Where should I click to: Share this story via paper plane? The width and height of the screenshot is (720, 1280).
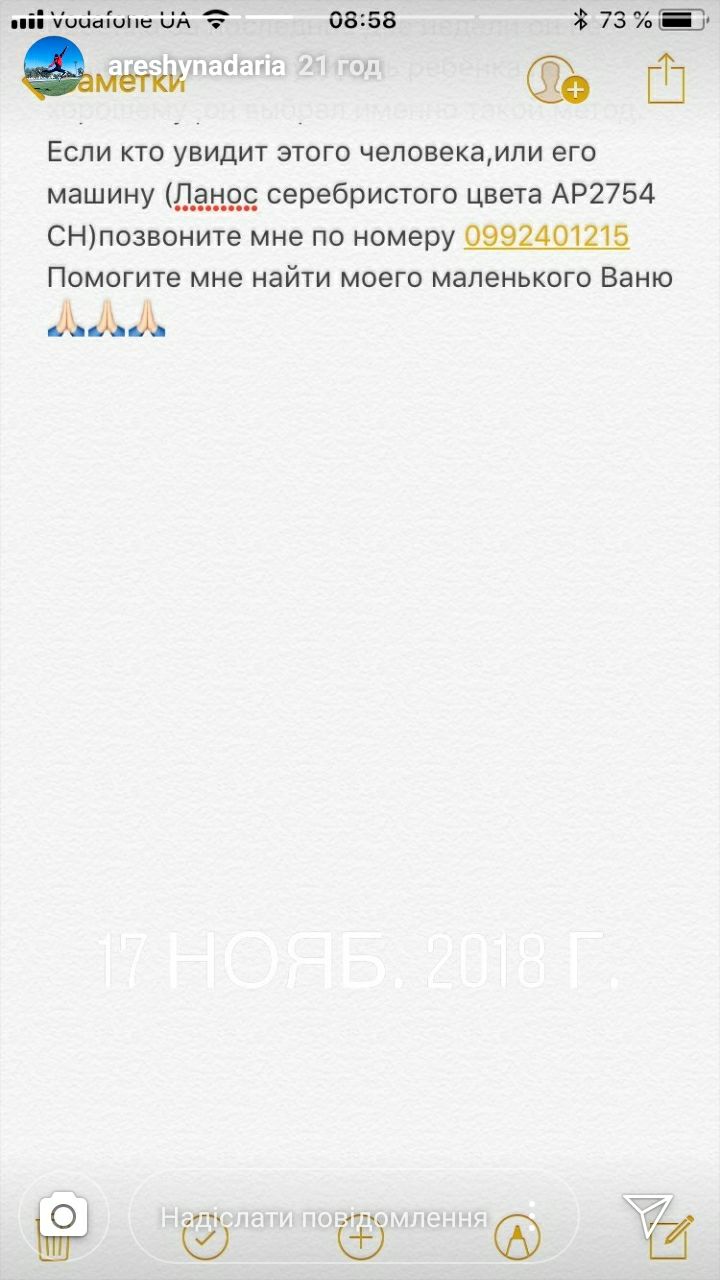[x=647, y=1215]
